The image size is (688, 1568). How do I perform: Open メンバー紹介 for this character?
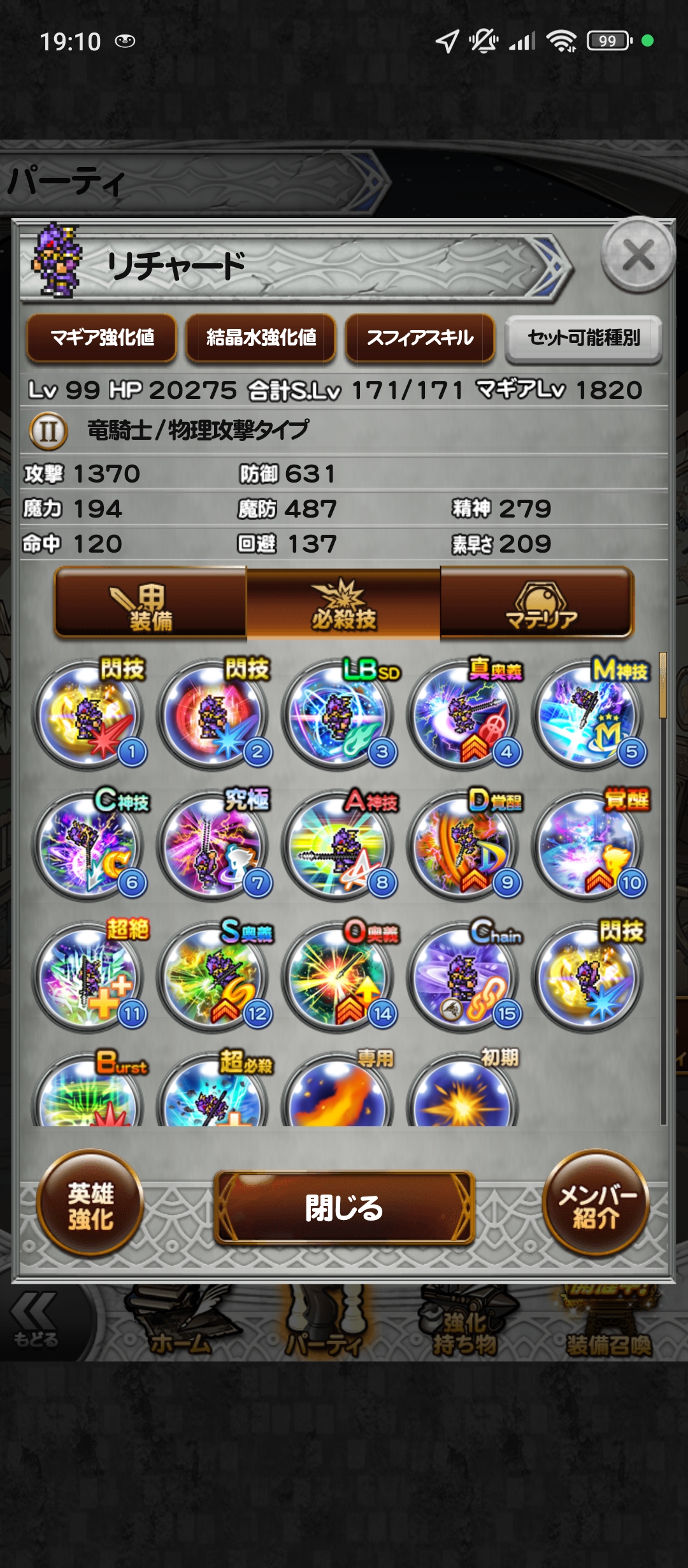coord(596,1203)
